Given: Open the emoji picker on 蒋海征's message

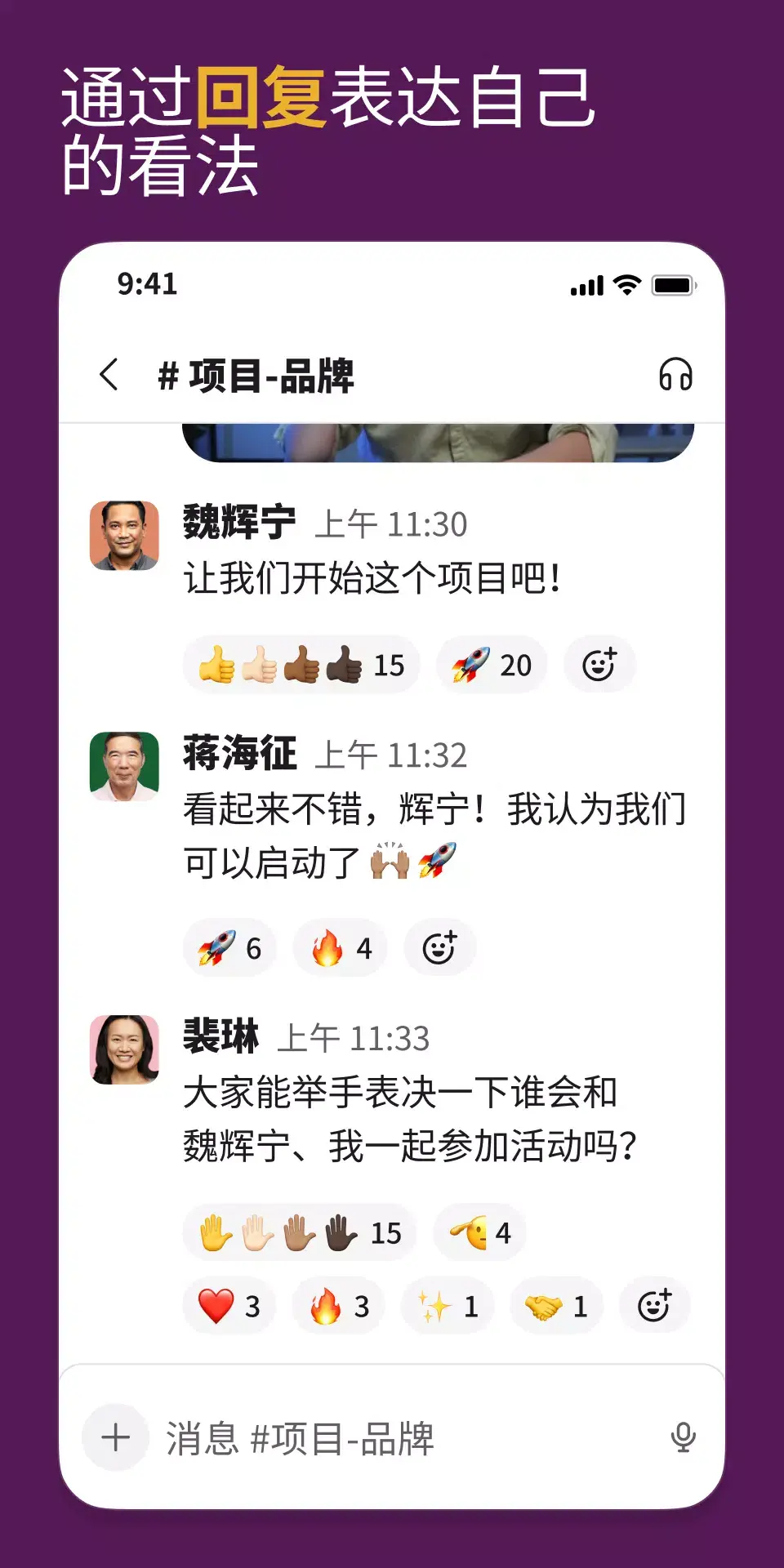Looking at the screenshot, I should (x=439, y=947).
